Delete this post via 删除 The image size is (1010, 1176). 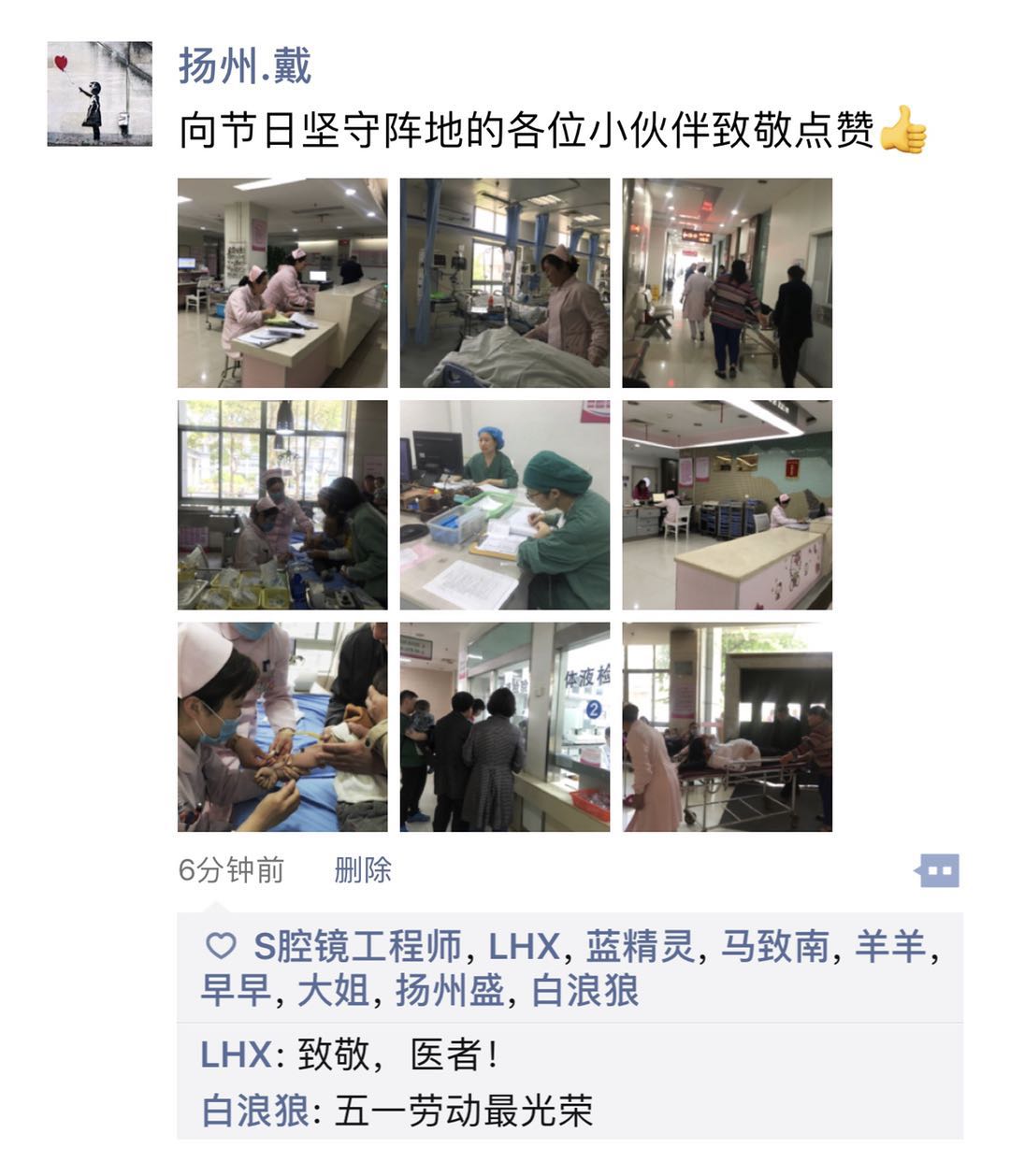point(363,870)
